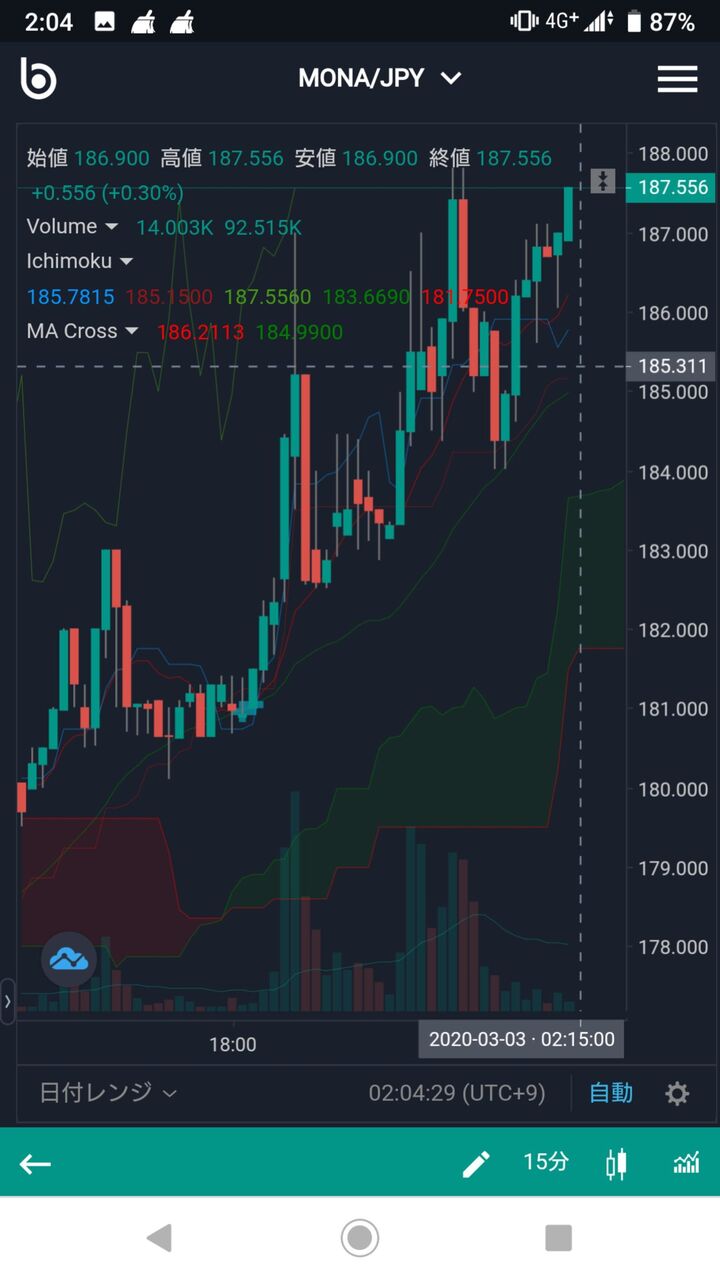Viewport: 720px width, 1280px height.
Task: Open chart settings gear
Action: (x=677, y=1093)
